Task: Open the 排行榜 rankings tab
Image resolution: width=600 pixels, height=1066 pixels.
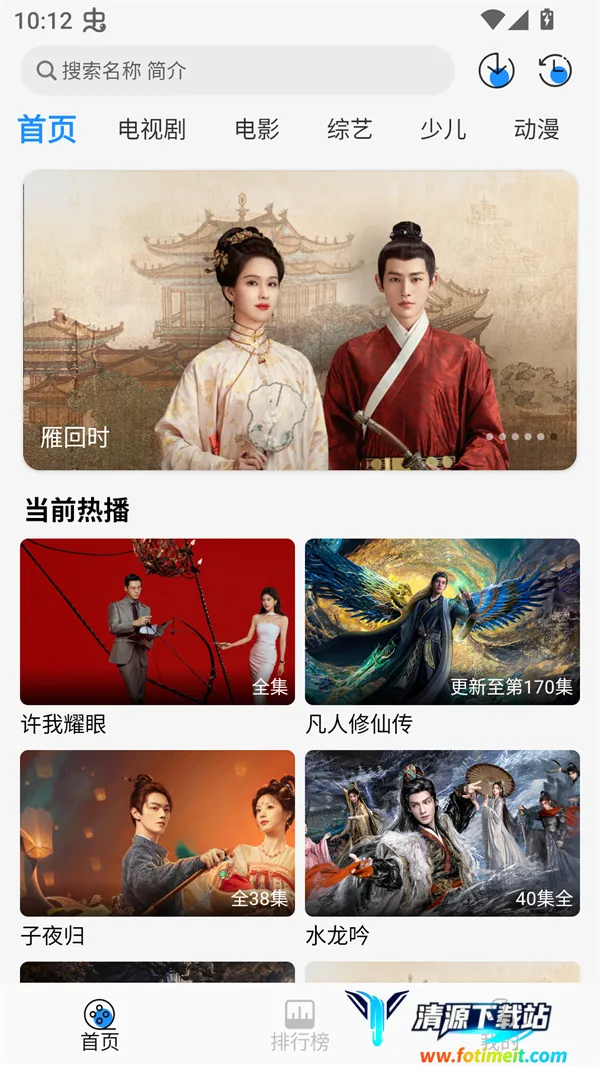Action: tap(300, 1025)
